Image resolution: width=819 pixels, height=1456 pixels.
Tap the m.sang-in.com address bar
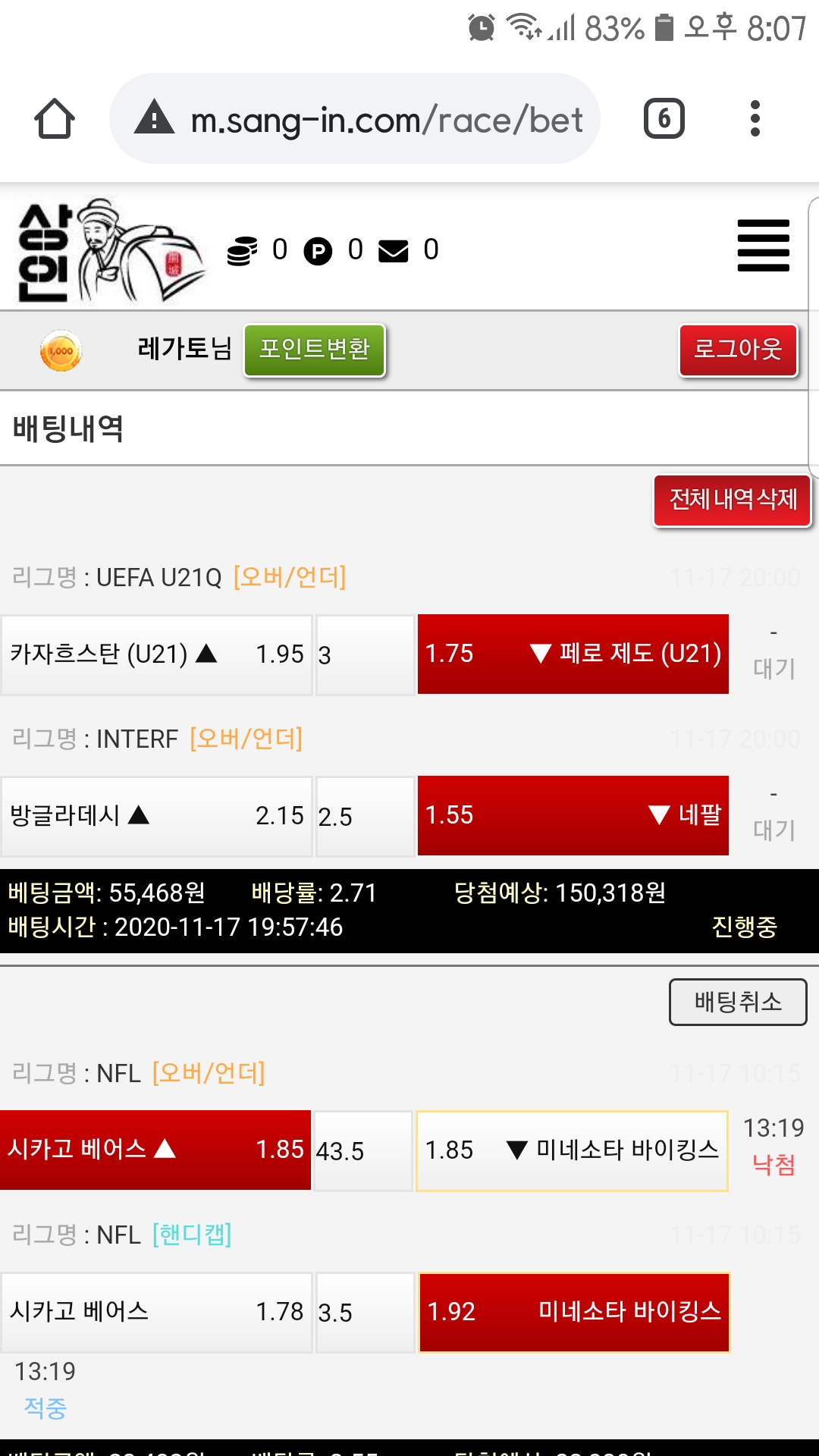tap(355, 119)
